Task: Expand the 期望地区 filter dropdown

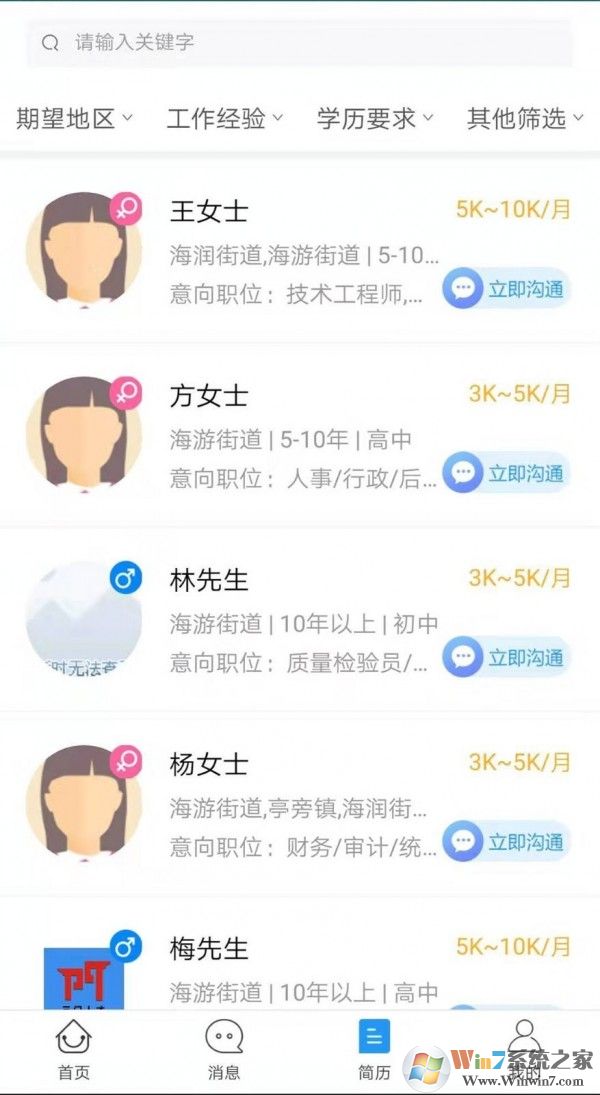Action: click(74, 119)
